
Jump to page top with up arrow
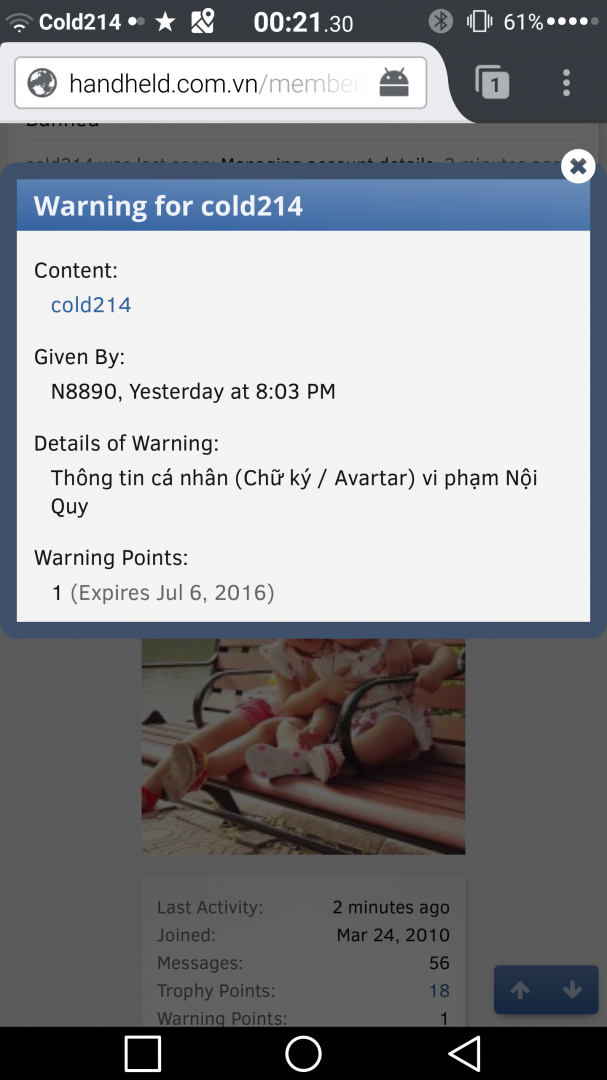pyautogui.click(x=520, y=990)
